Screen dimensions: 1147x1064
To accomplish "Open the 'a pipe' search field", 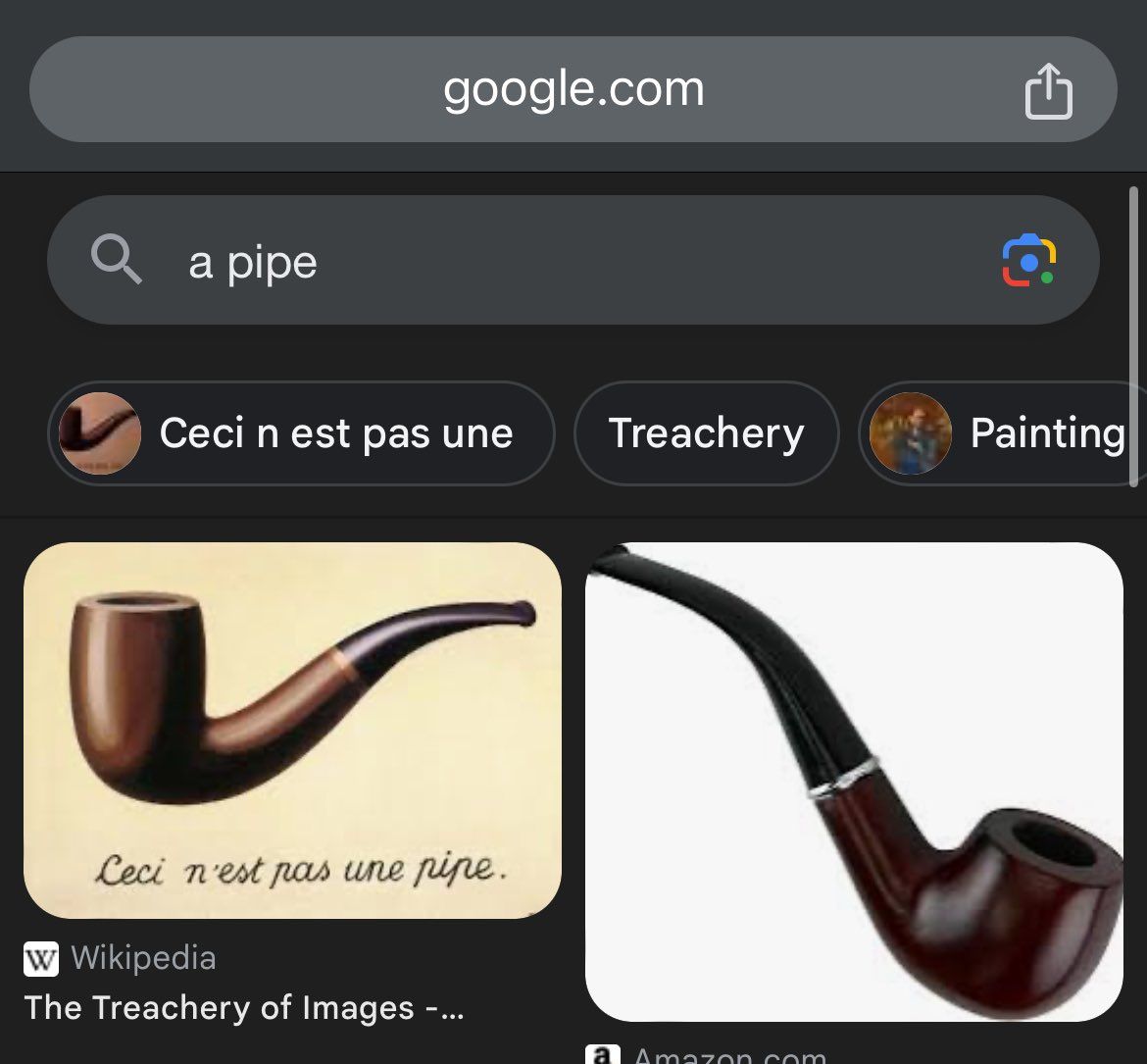I will (549, 262).
